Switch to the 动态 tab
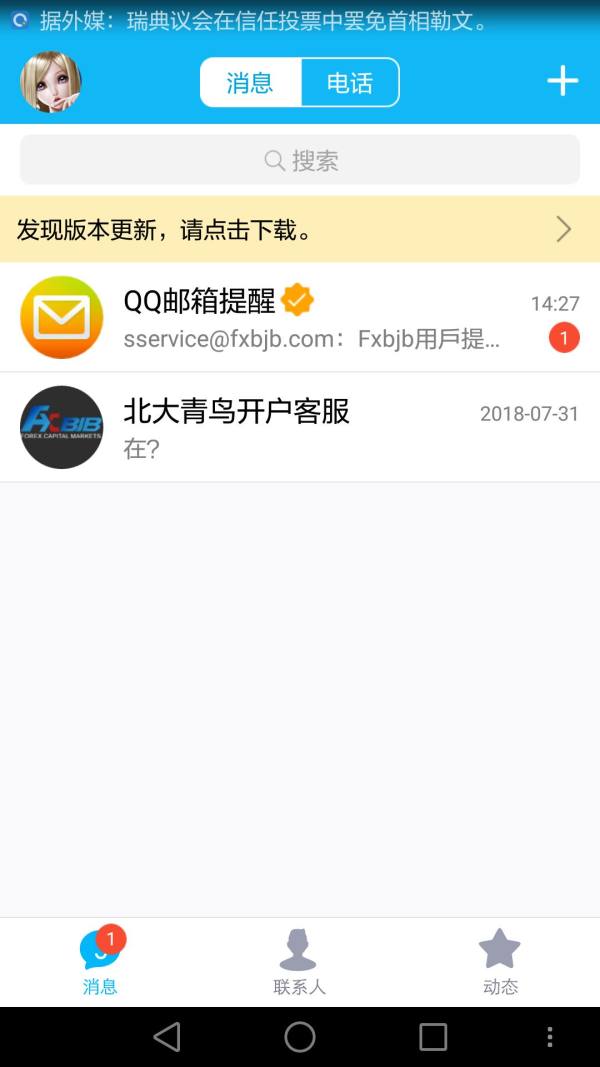Viewport: 600px width, 1067px height. tap(500, 962)
